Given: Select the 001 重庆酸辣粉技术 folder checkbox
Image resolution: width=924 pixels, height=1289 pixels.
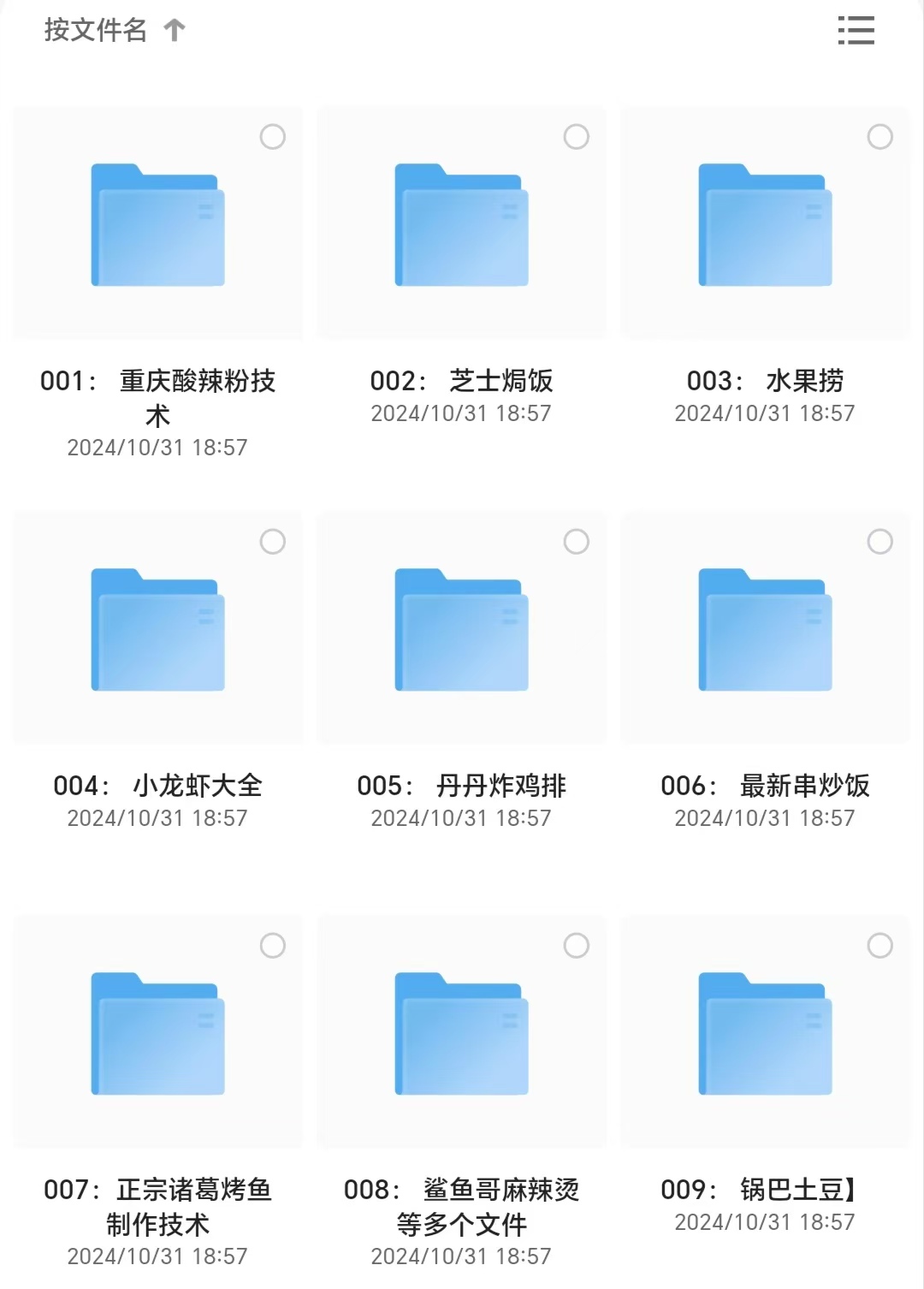Looking at the screenshot, I should (x=272, y=137).
